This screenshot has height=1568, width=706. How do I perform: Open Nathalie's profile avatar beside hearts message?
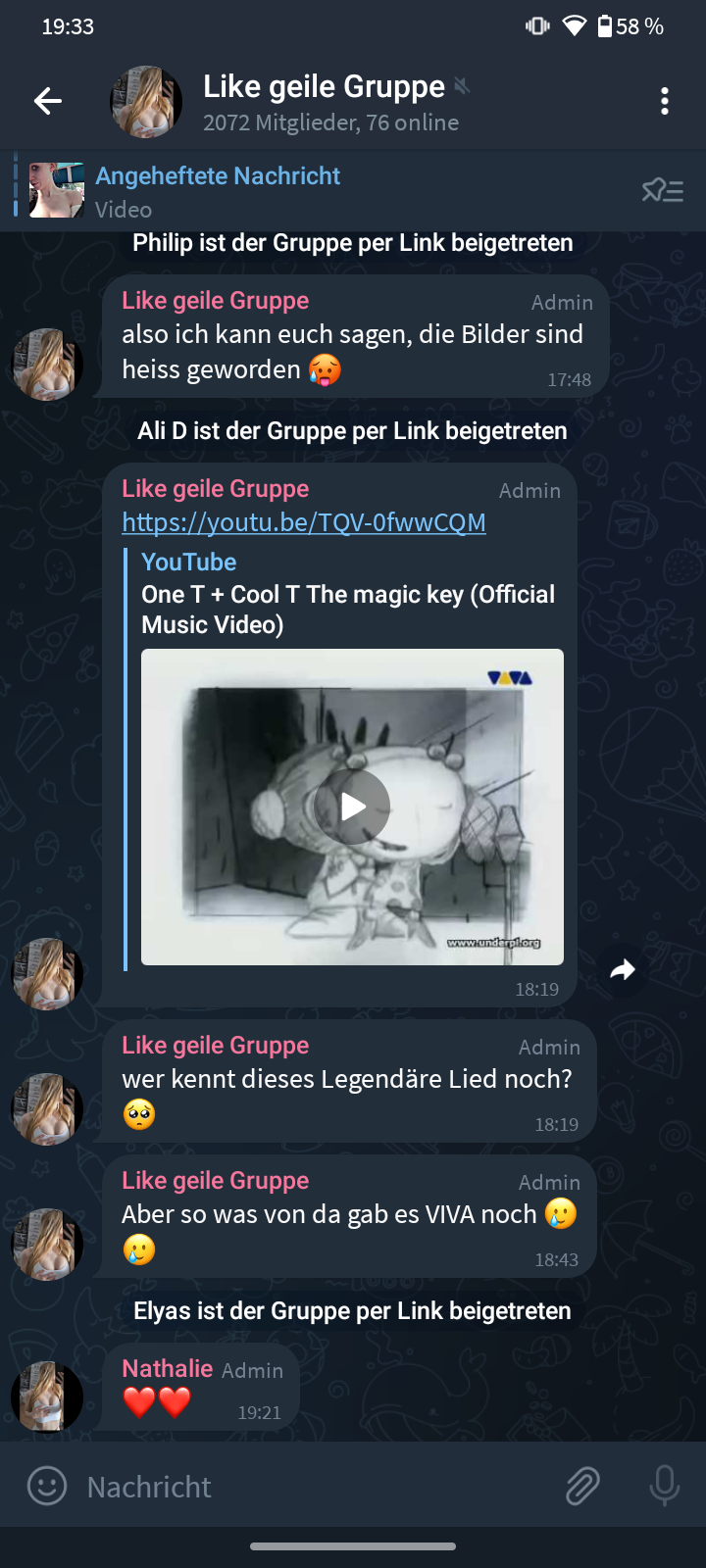point(46,1396)
